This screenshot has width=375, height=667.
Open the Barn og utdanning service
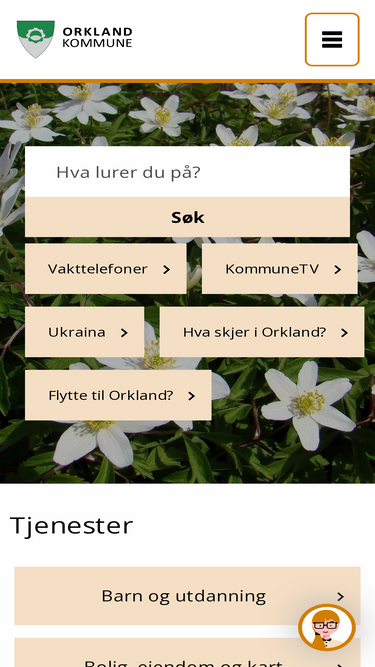[x=188, y=596]
